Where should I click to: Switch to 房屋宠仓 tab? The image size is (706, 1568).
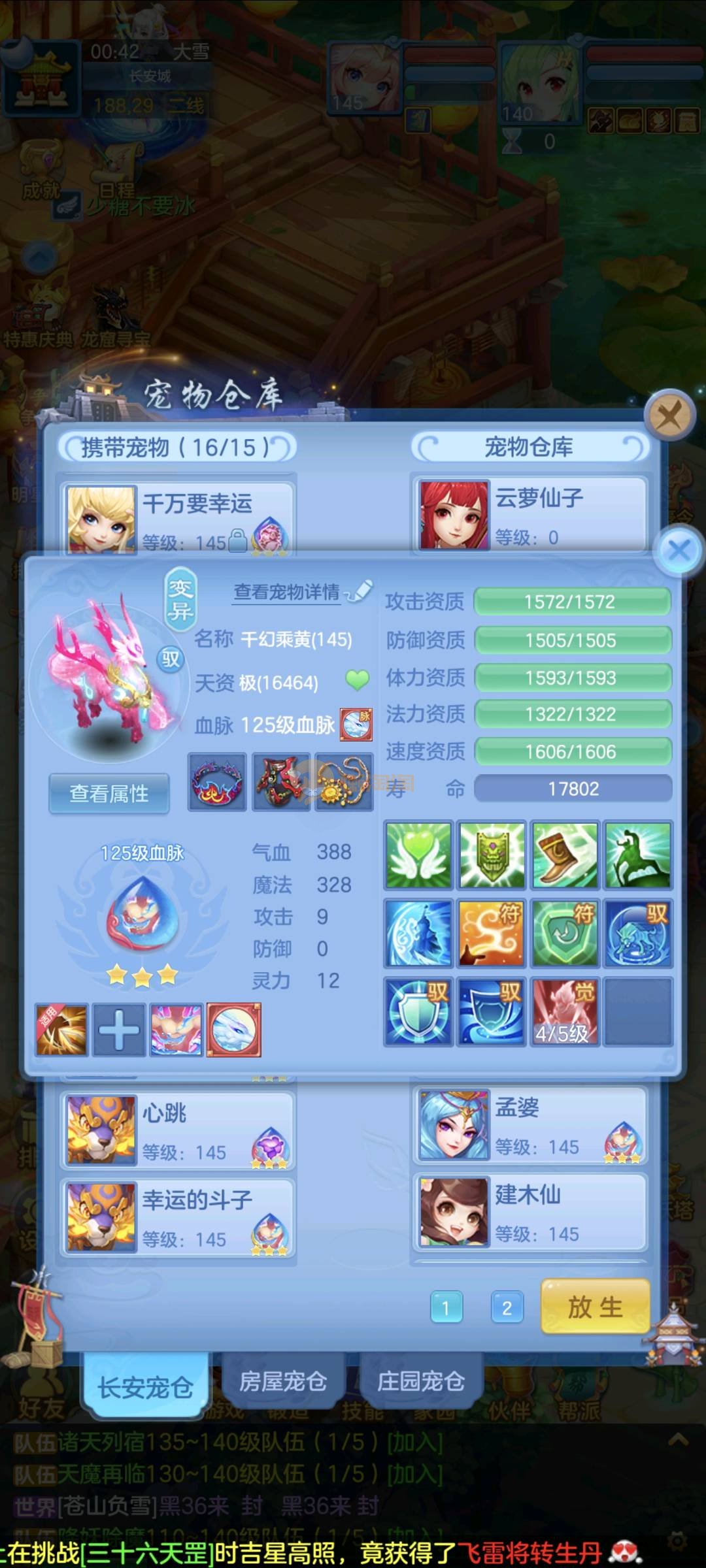282,1381
